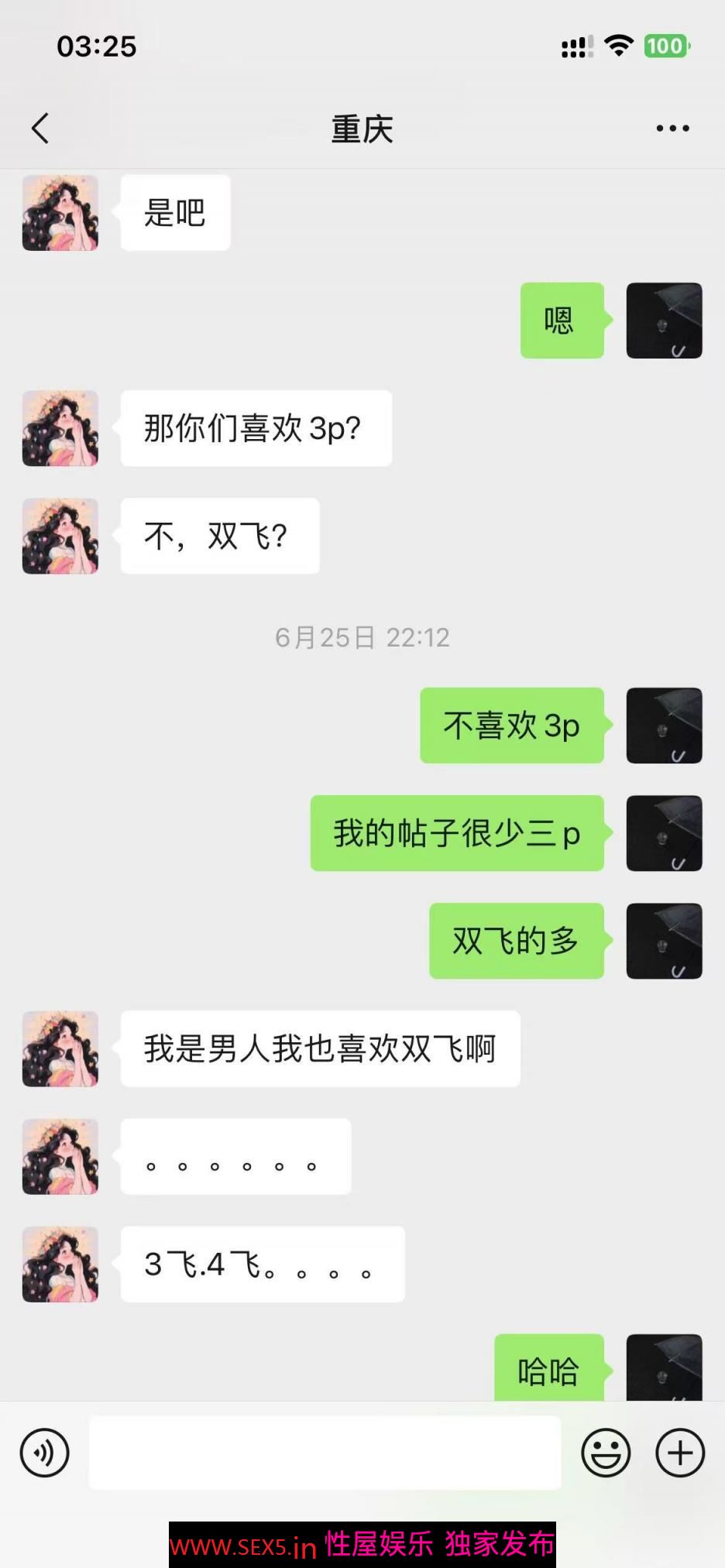Switch to voice message input

click(x=44, y=1453)
